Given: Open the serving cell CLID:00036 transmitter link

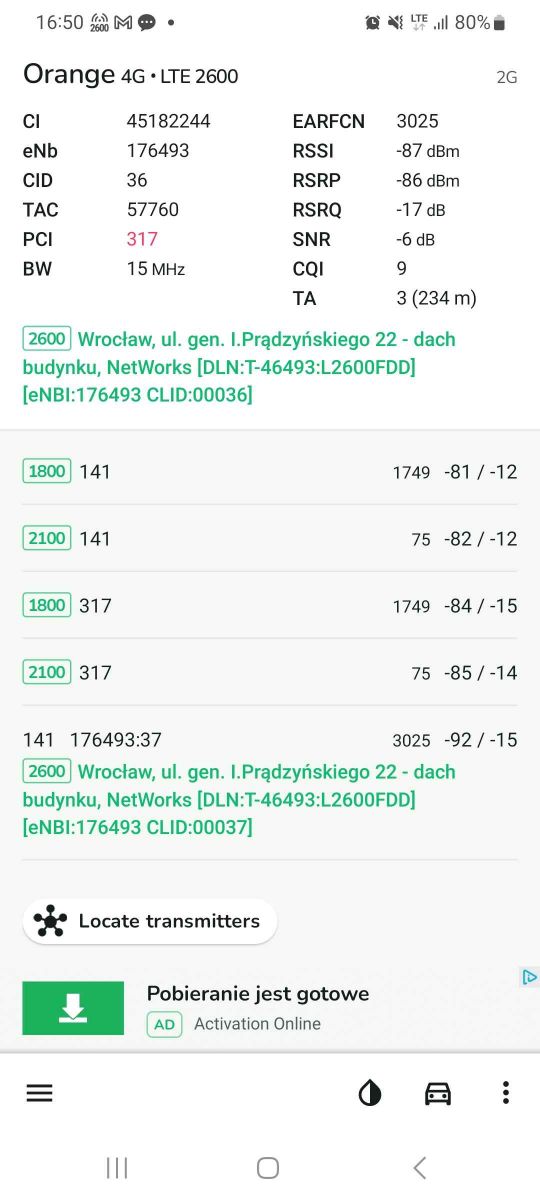Looking at the screenshot, I should coord(239,367).
